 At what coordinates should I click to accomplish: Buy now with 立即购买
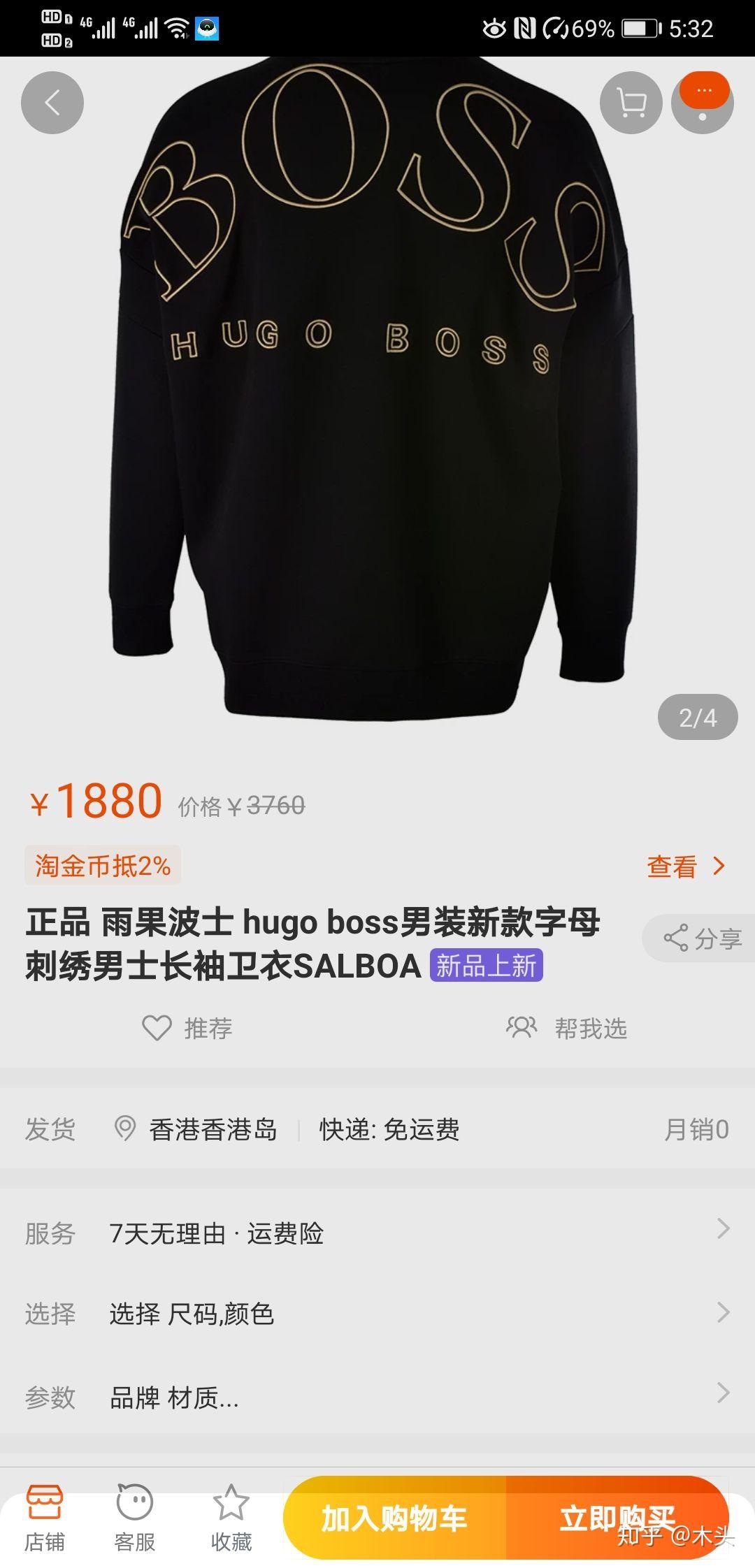[618, 1518]
